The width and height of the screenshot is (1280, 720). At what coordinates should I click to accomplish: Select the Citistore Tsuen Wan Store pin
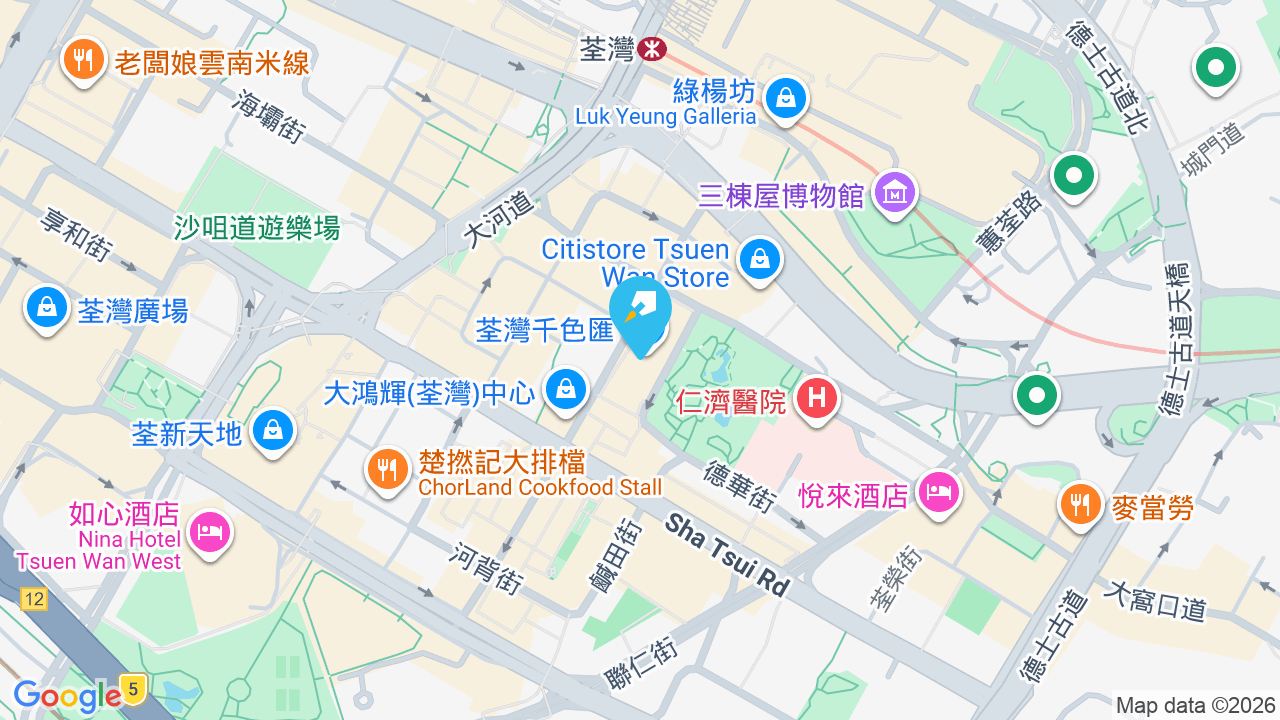click(x=760, y=261)
